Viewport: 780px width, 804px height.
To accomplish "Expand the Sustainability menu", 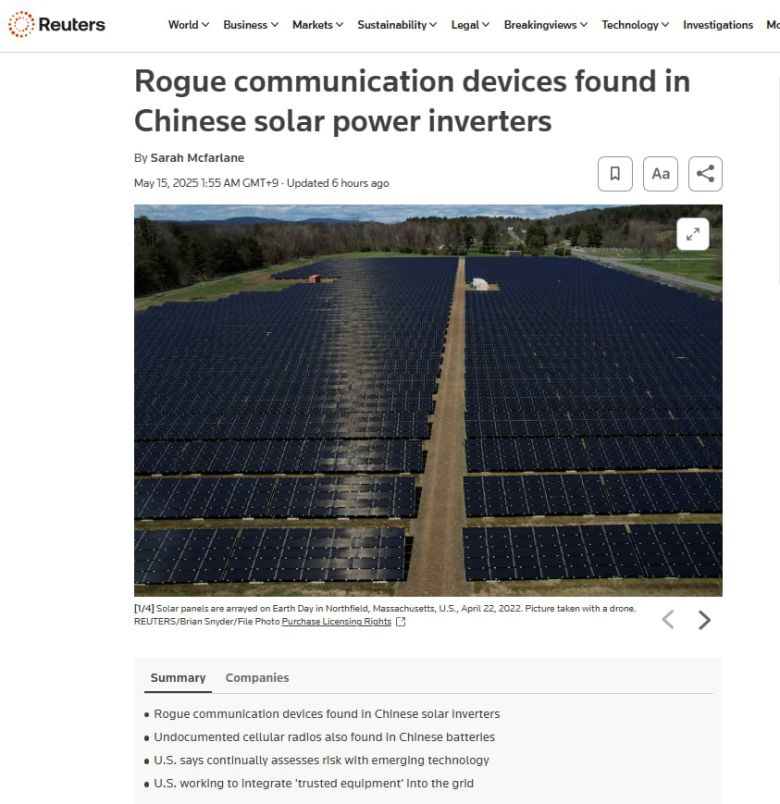I will (397, 25).
